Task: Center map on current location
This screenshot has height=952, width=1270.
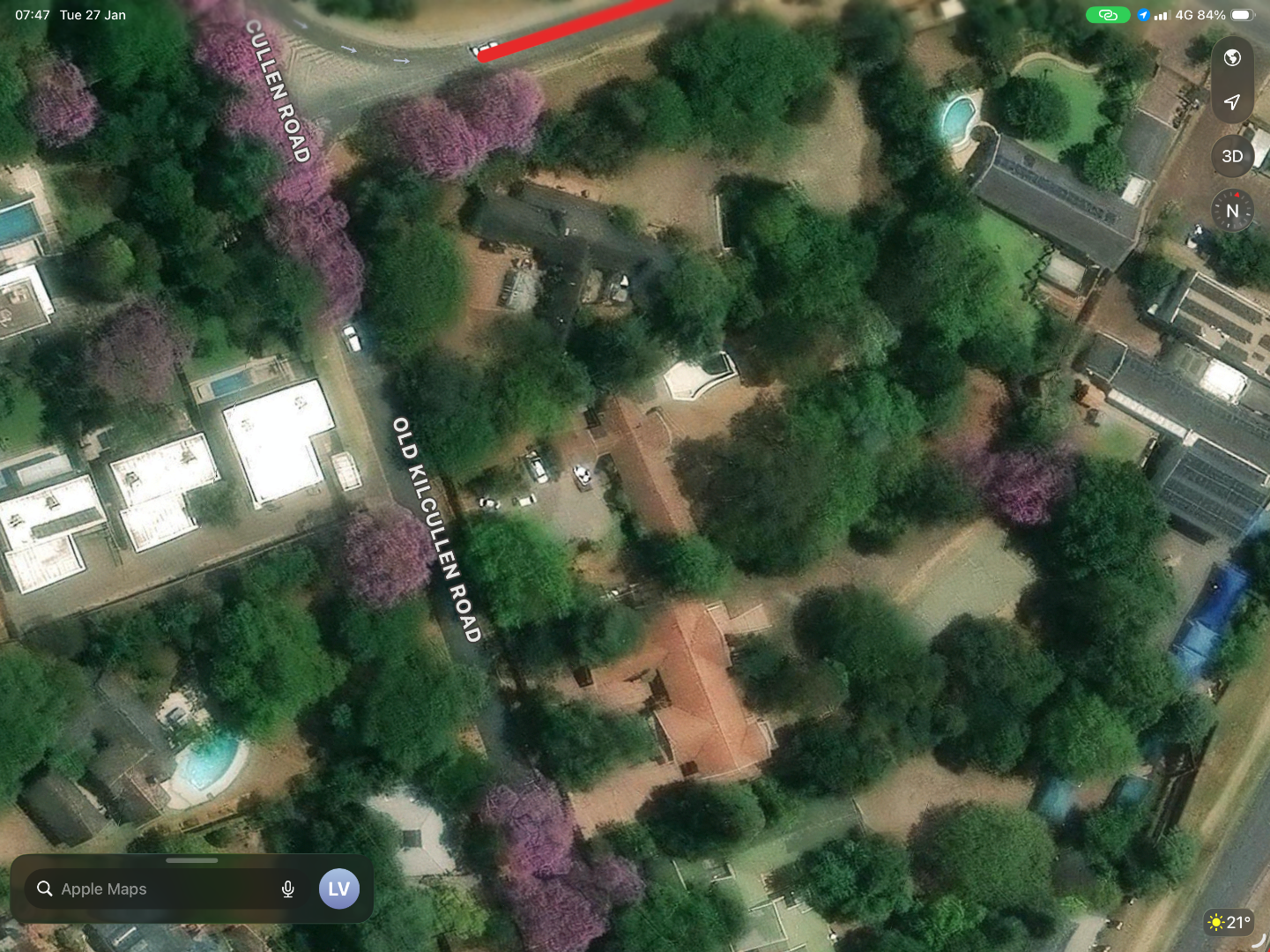Action: 1232,101
